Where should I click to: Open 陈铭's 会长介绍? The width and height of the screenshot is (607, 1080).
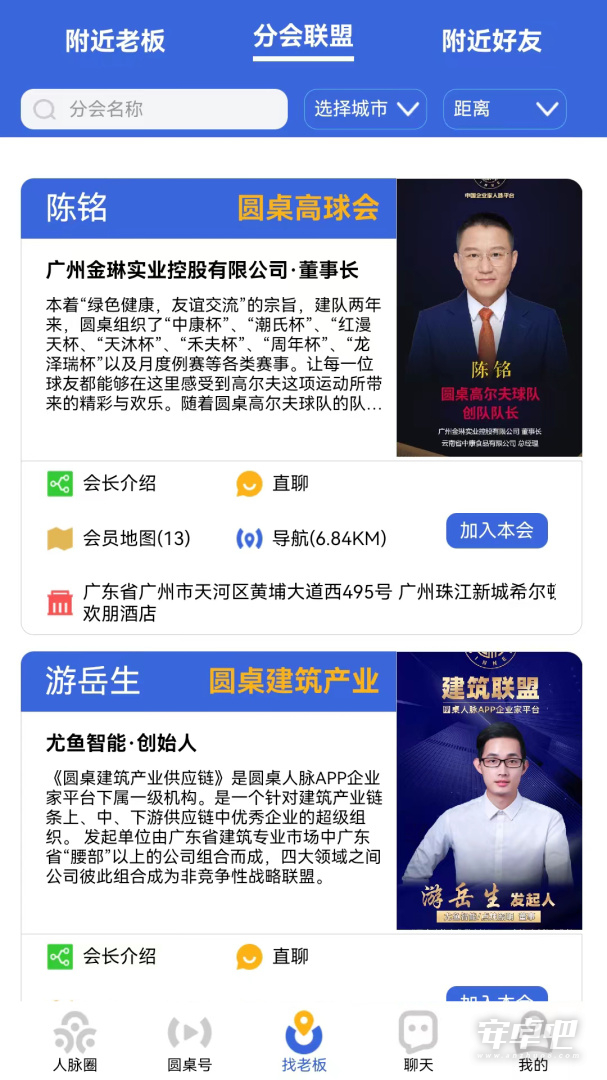click(102, 484)
